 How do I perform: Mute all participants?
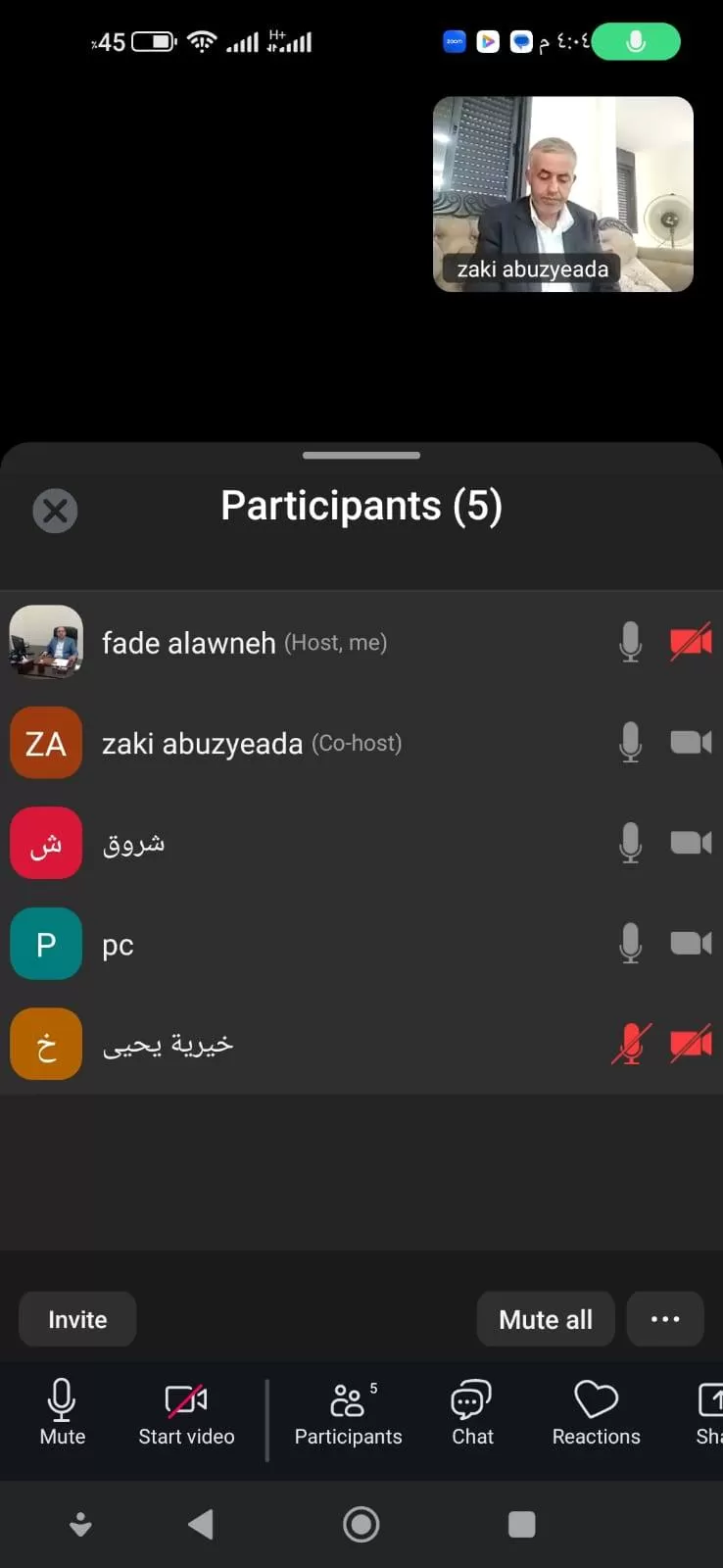(x=546, y=1319)
